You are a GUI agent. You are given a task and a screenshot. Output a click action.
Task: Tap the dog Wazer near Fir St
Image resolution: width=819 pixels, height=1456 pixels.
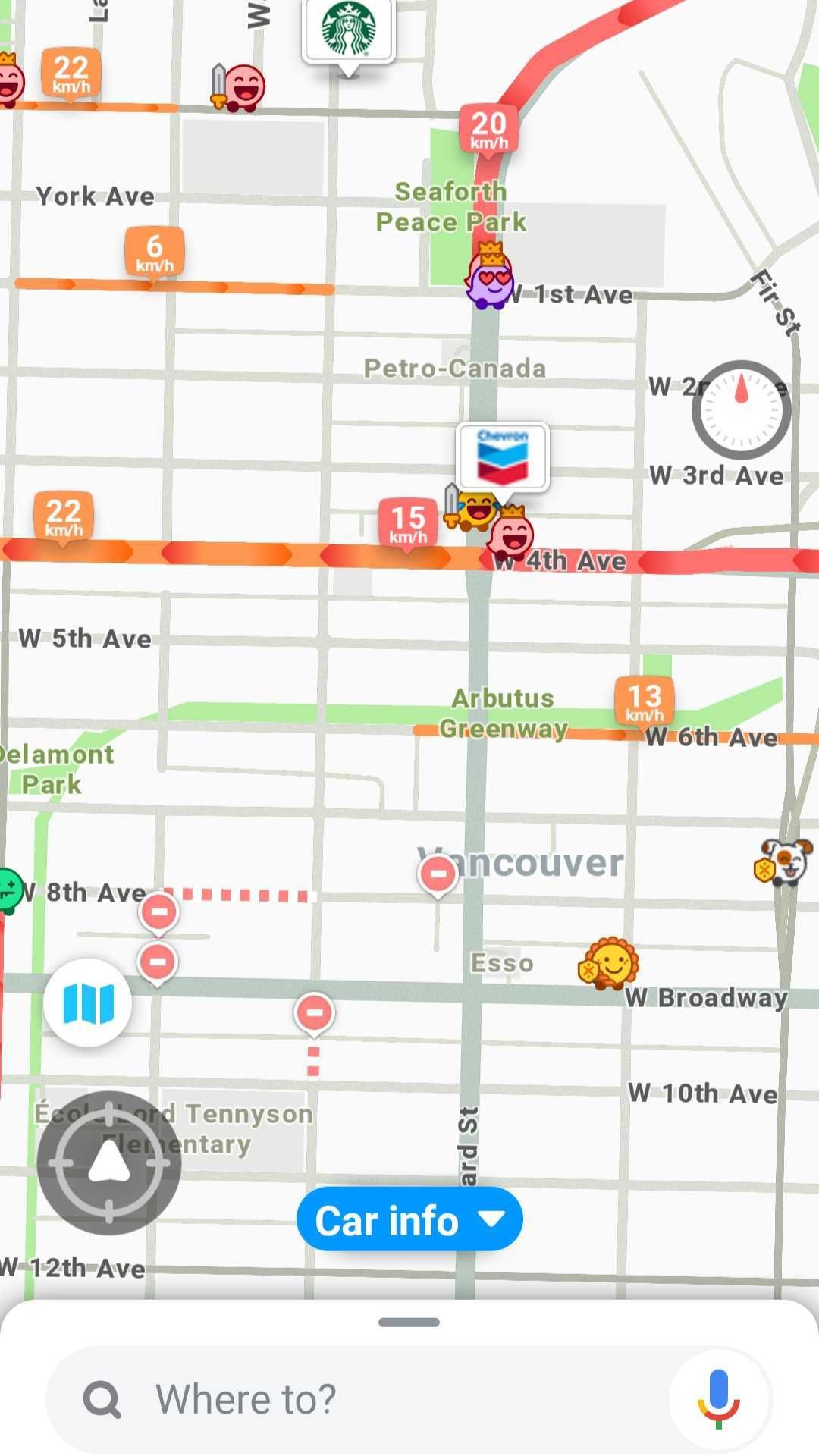(x=786, y=862)
